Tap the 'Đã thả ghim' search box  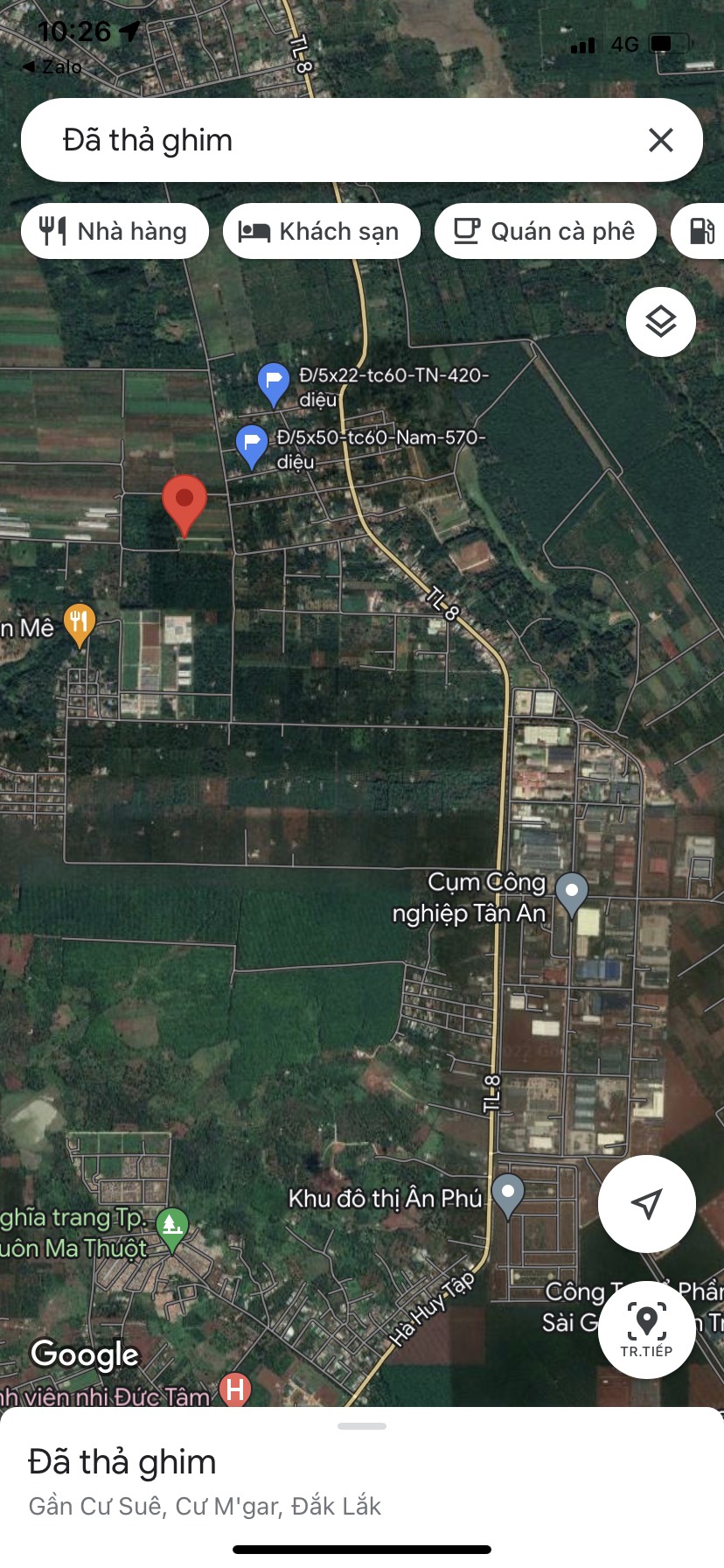coord(332,140)
